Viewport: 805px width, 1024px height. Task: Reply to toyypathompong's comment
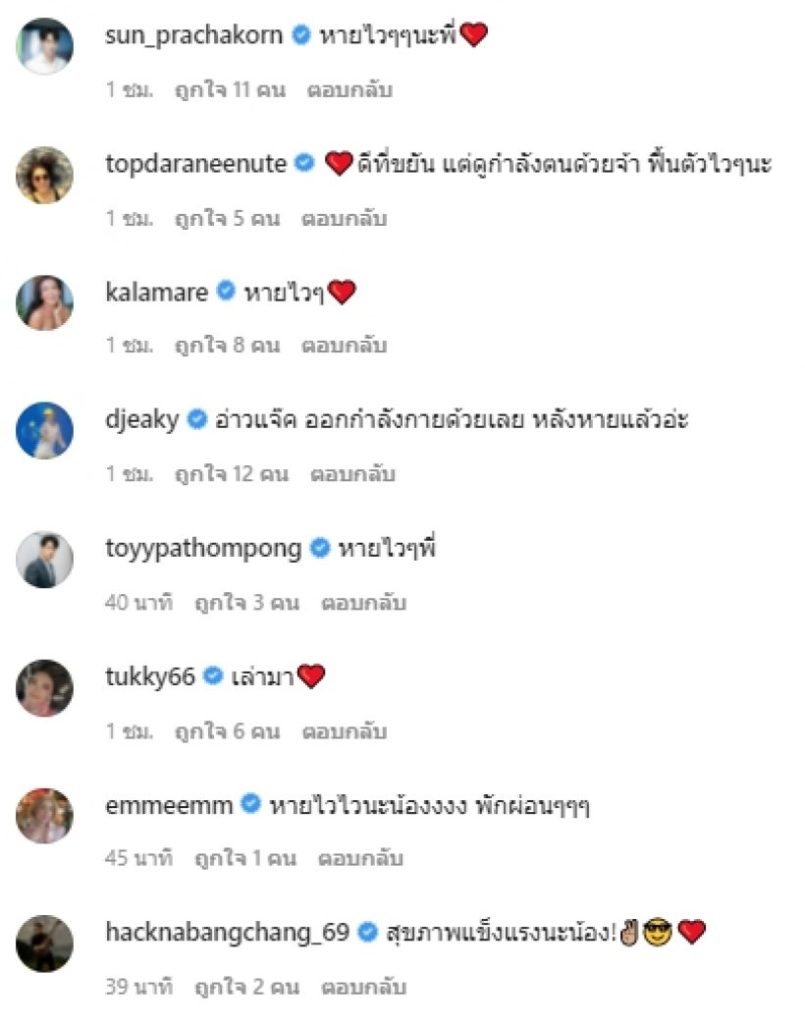coord(363,603)
